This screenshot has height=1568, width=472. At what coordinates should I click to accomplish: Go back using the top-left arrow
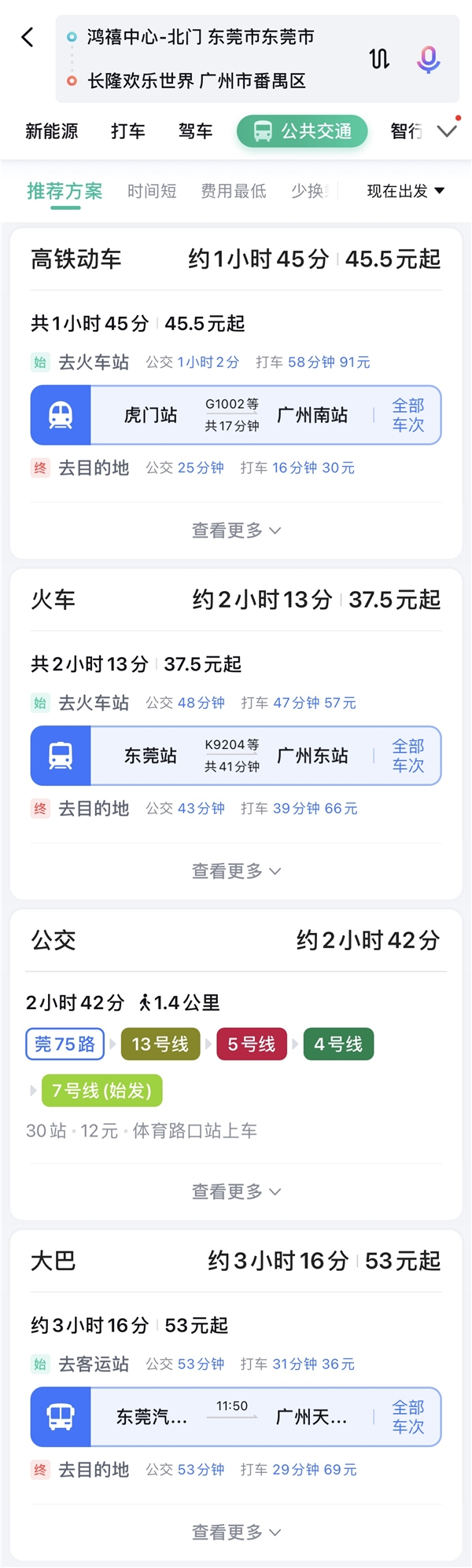pos(28,37)
